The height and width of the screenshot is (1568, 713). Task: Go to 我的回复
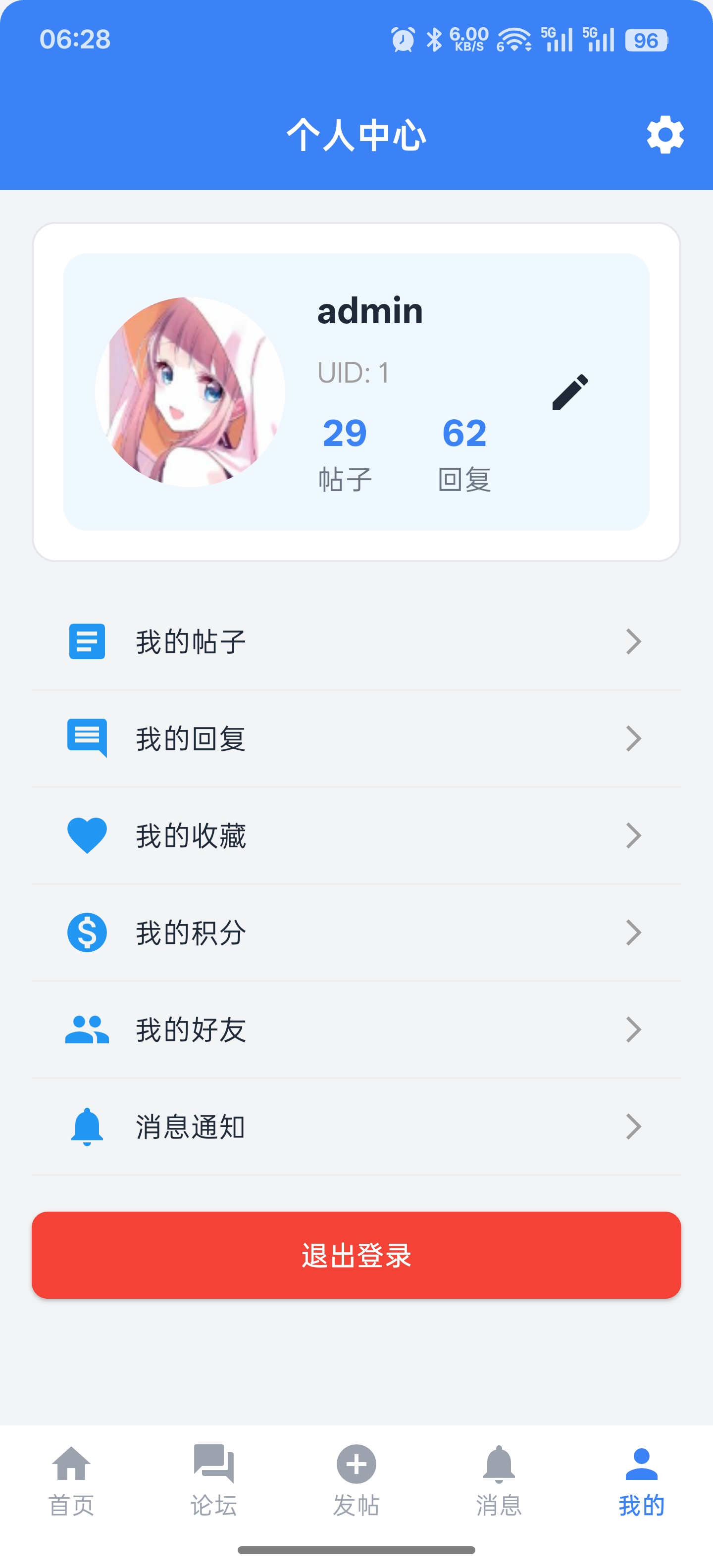(x=356, y=738)
